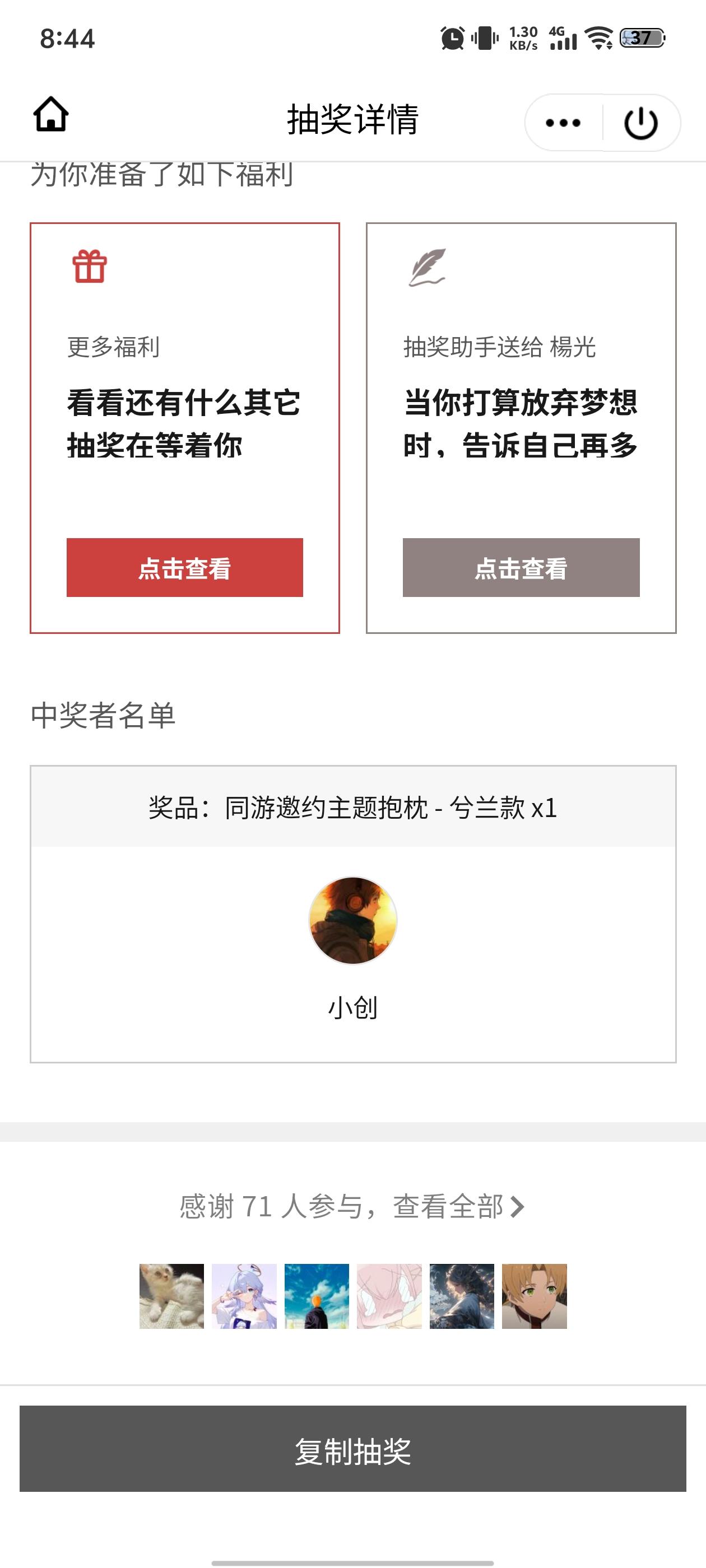The image size is (706, 1568).
Task: Tap the Wi-Fi icon in the status bar
Action: tap(597, 38)
